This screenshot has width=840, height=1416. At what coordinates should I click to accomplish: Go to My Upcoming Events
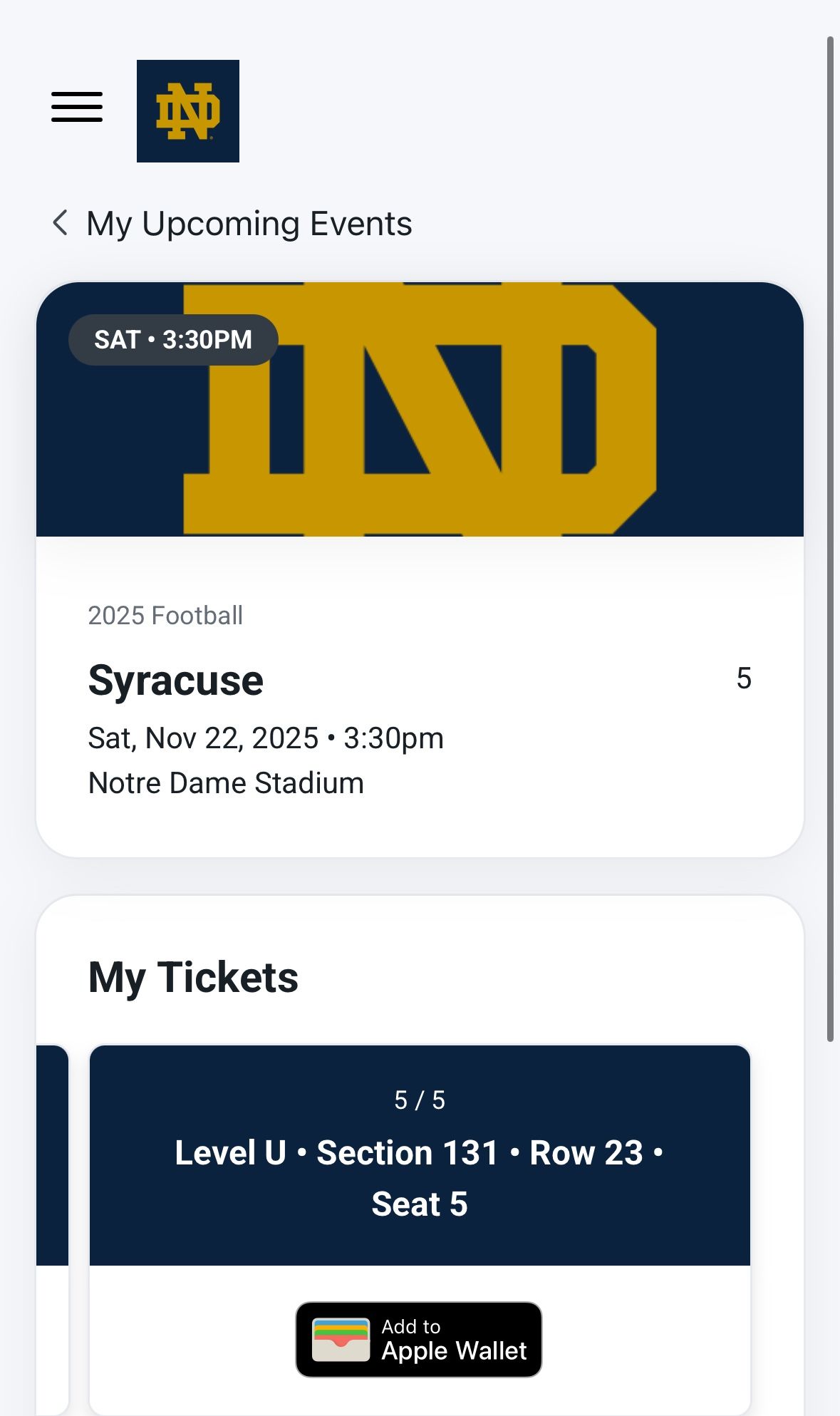pyautogui.click(x=248, y=223)
